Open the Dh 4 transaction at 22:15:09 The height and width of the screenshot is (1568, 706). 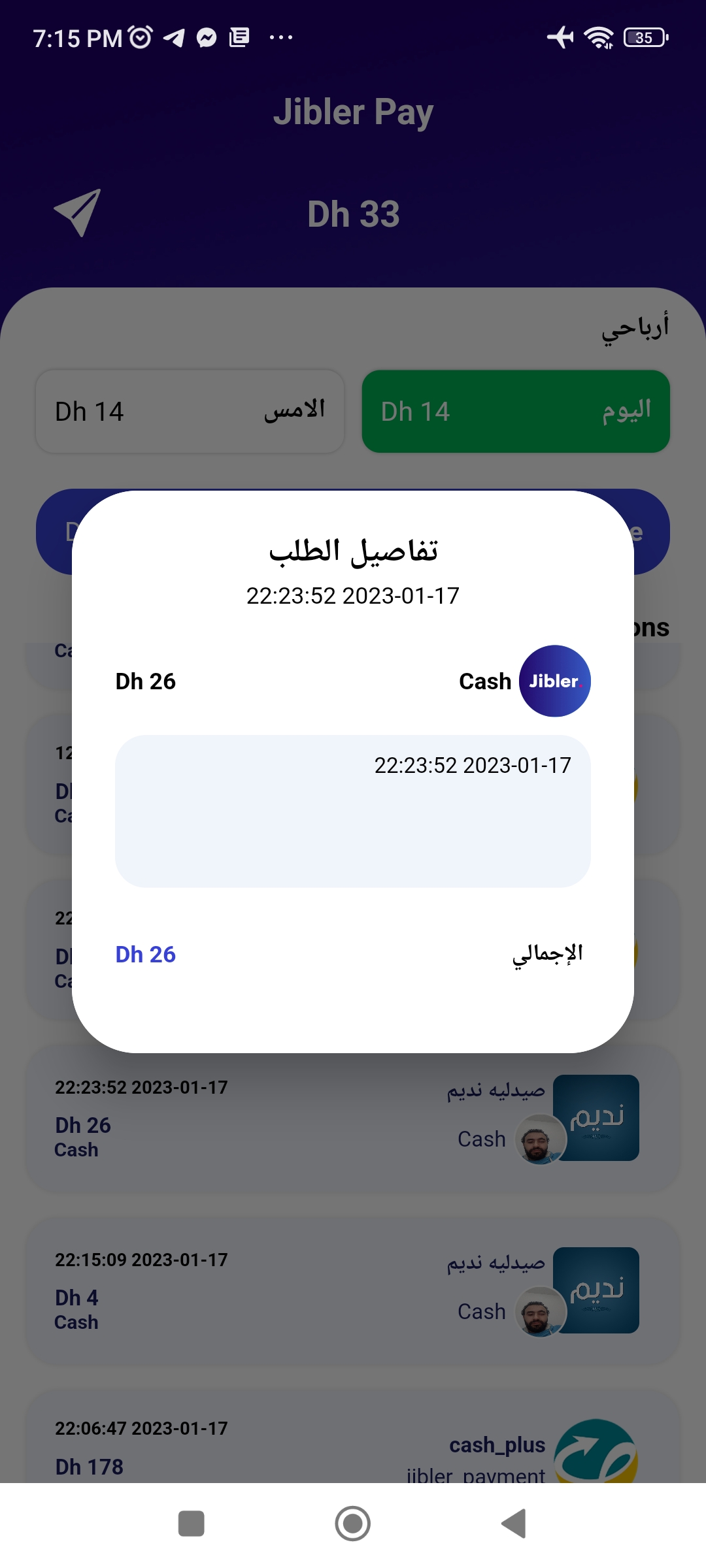pos(353,1291)
